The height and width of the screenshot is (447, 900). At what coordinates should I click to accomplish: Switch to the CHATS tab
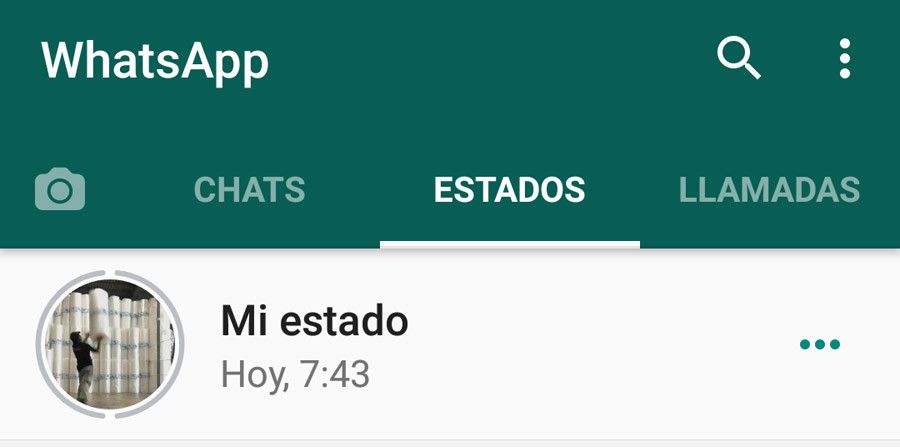pos(249,189)
